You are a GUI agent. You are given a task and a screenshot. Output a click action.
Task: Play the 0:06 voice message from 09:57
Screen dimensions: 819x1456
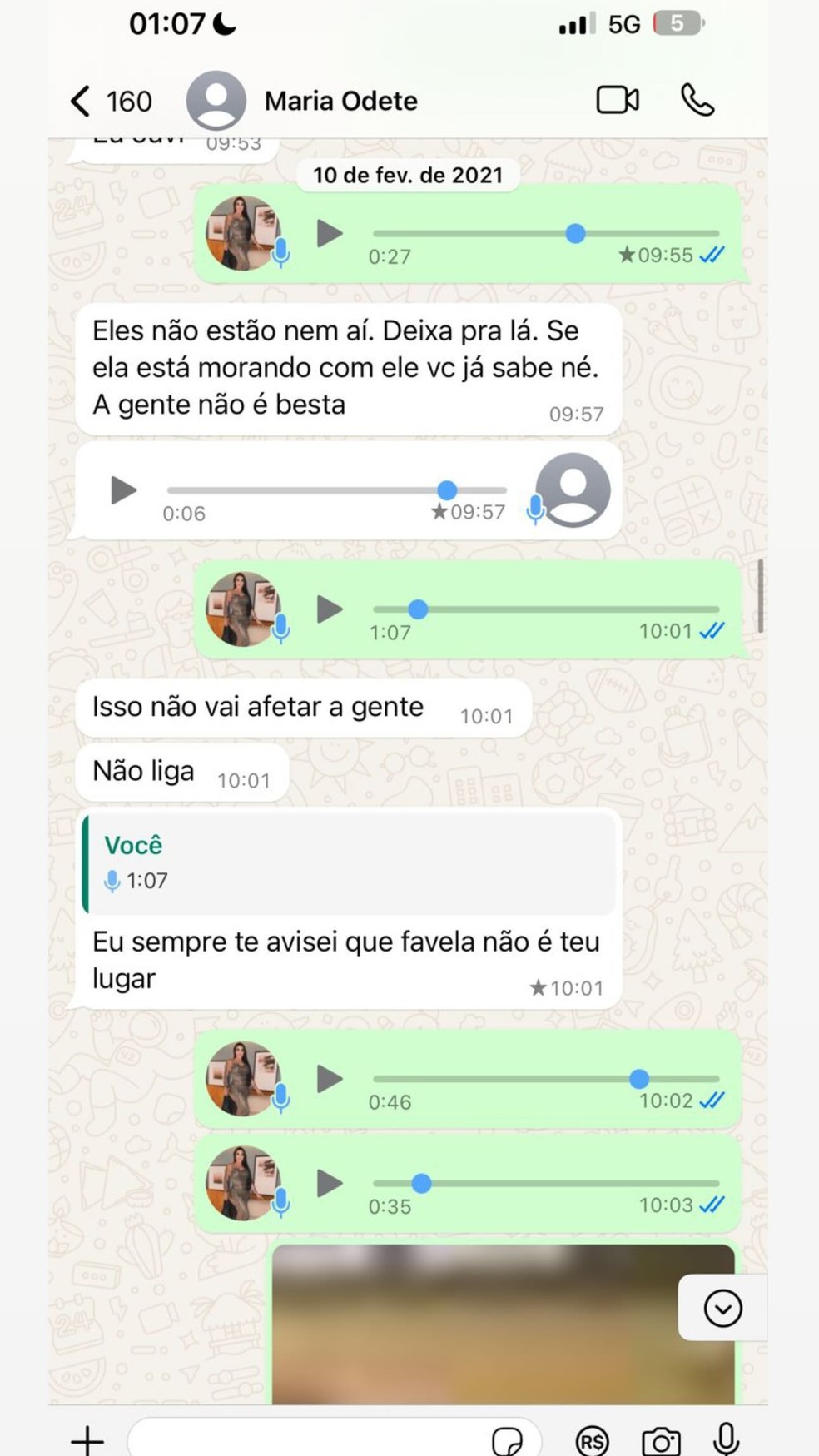click(x=122, y=491)
